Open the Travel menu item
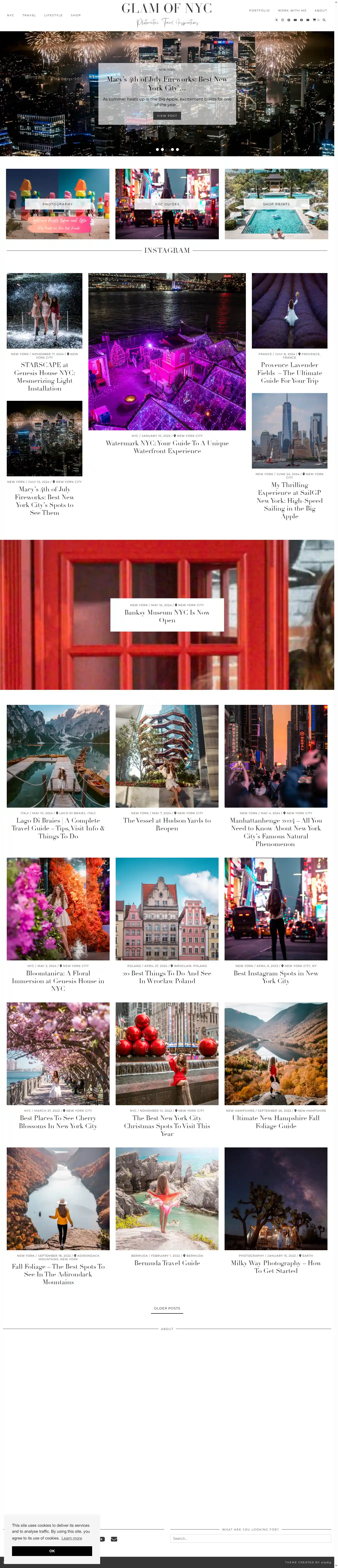Viewport: 338px width, 1568px height. pyautogui.click(x=29, y=15)
